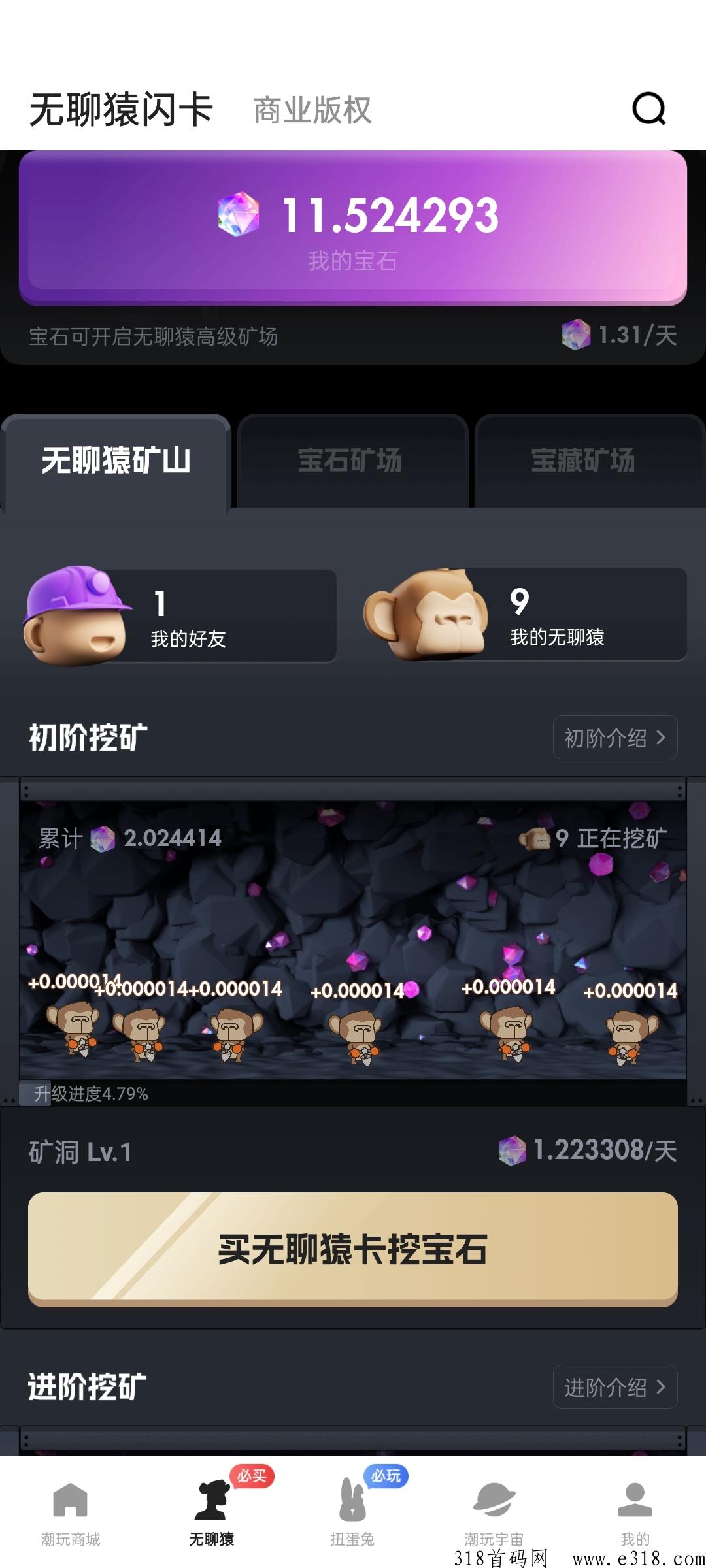Open the 我的无聊猿 card

click(x=525, y=615)
